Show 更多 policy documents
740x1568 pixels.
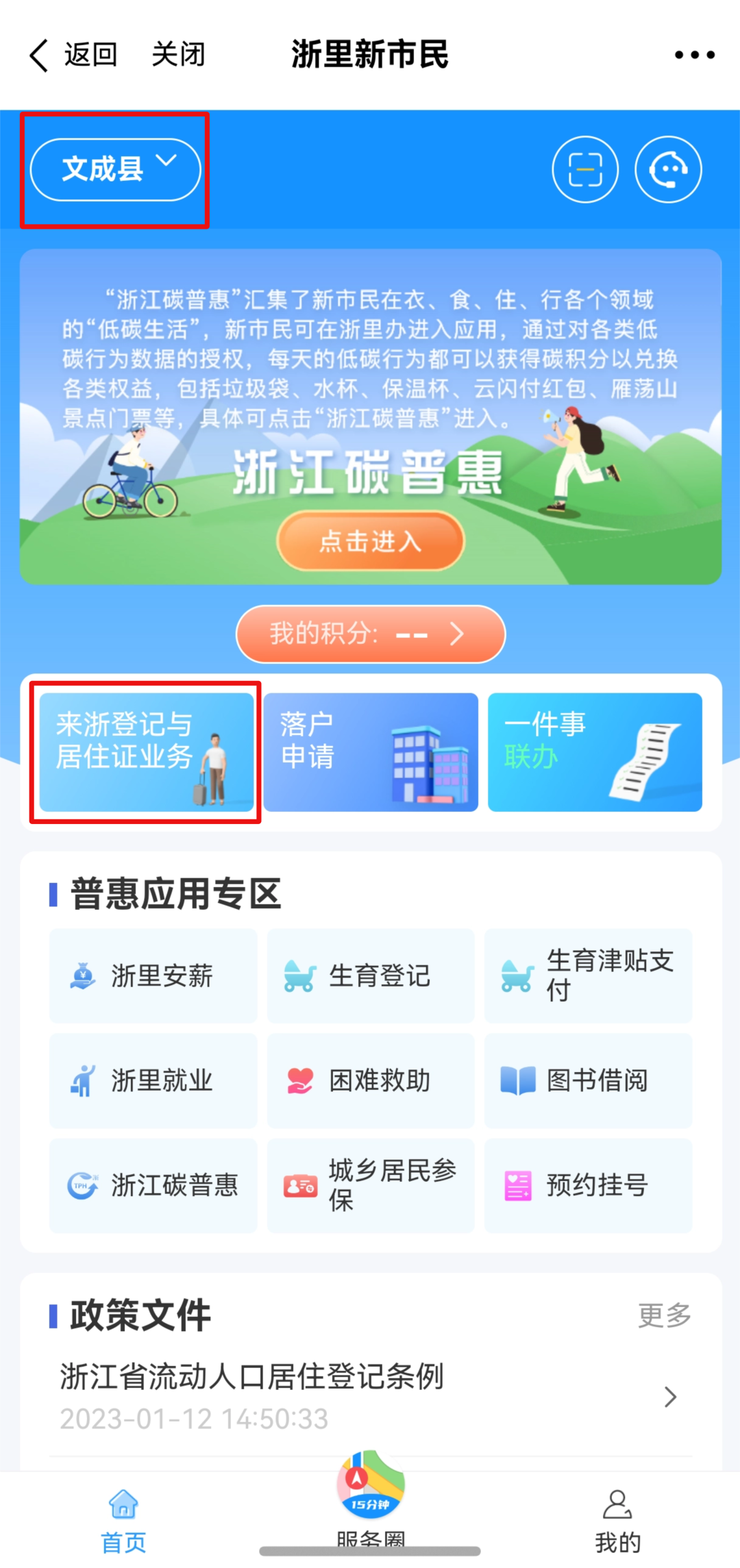click(664, 1315)
